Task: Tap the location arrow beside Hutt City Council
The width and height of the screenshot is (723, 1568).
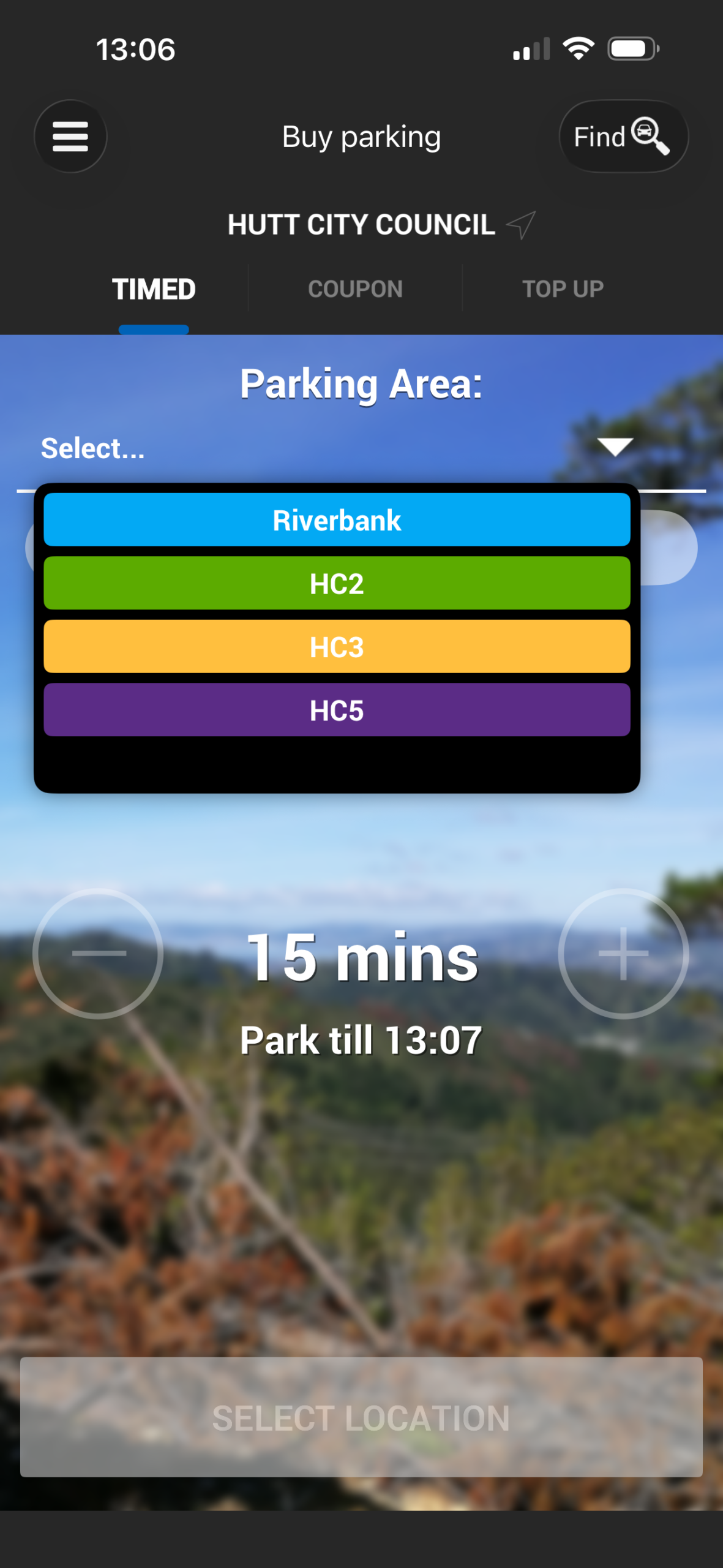Action: (x=521, y=225)
